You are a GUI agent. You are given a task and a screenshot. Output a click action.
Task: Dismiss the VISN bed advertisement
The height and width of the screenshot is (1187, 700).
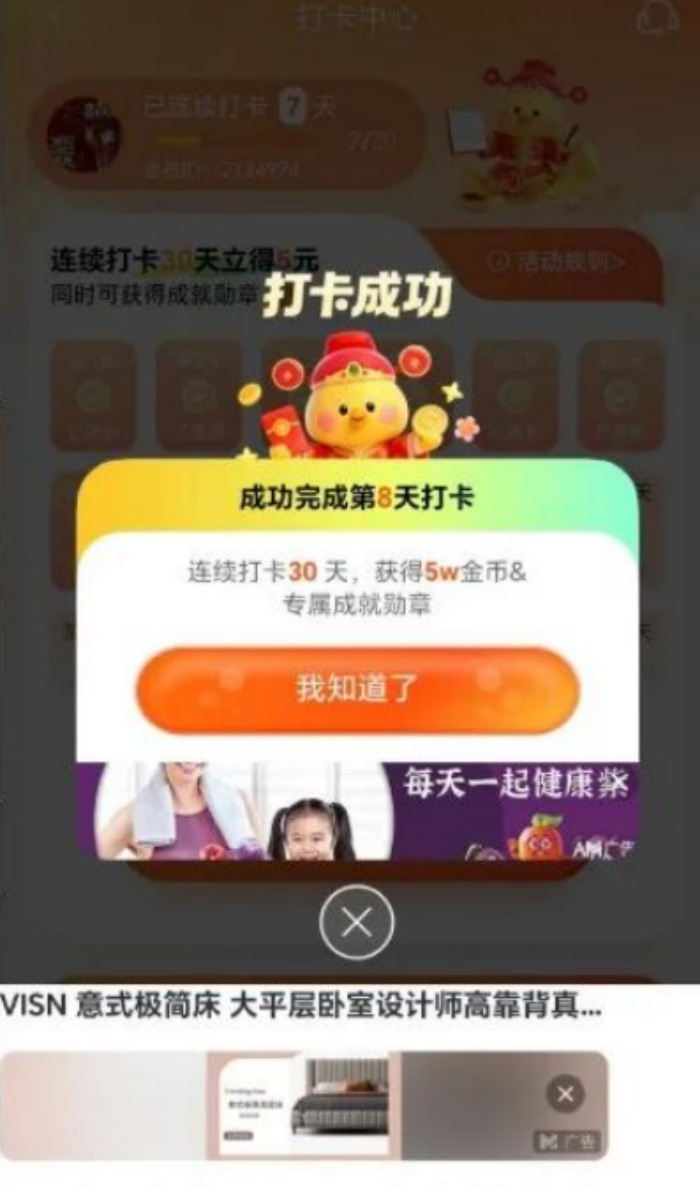[565, 1094]
